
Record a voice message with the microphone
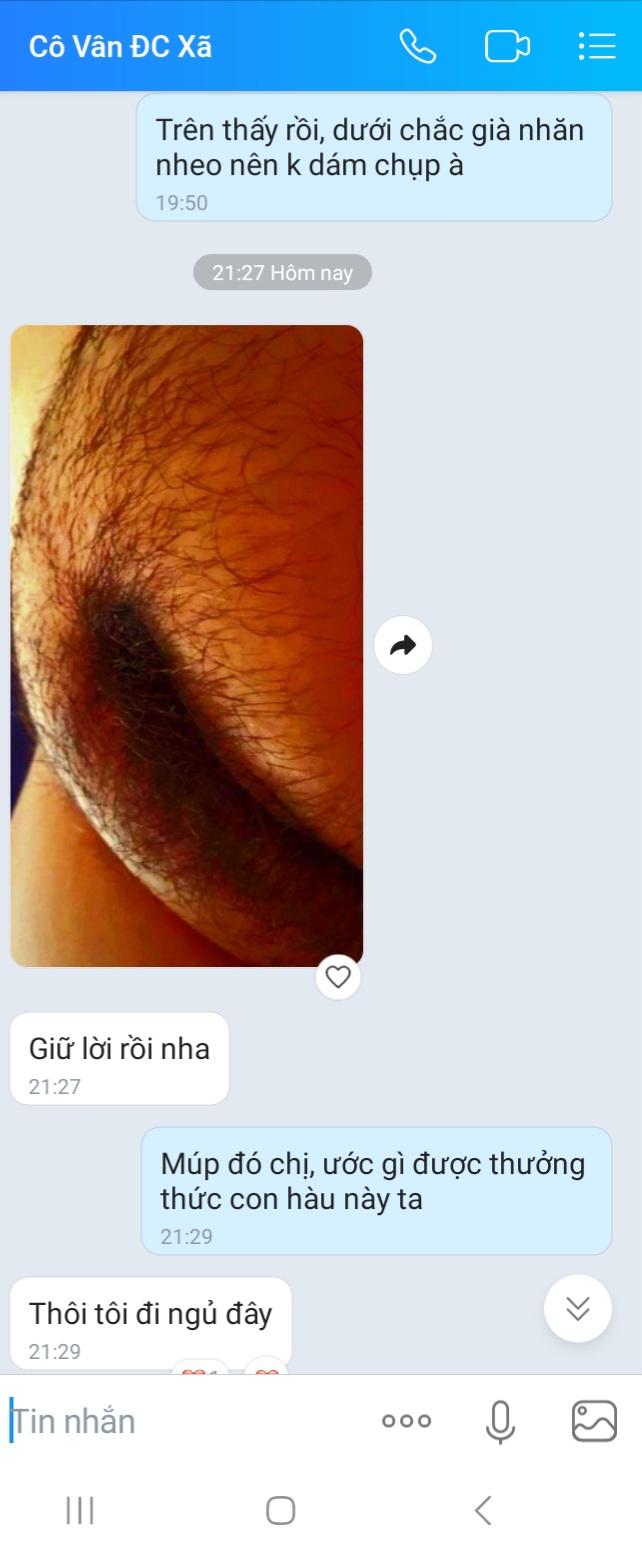point(500,1421)
